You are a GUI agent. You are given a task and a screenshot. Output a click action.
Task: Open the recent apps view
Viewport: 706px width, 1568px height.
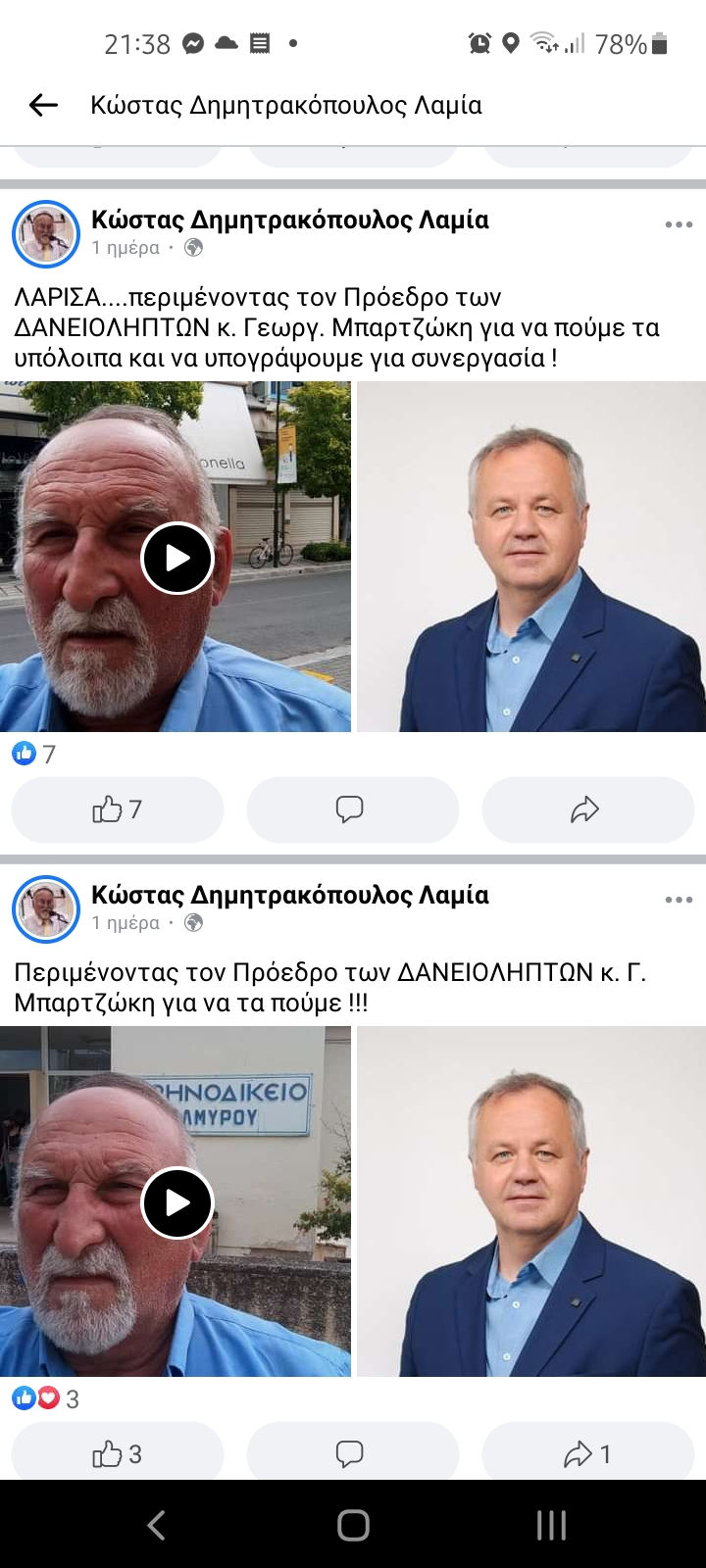551,1525
